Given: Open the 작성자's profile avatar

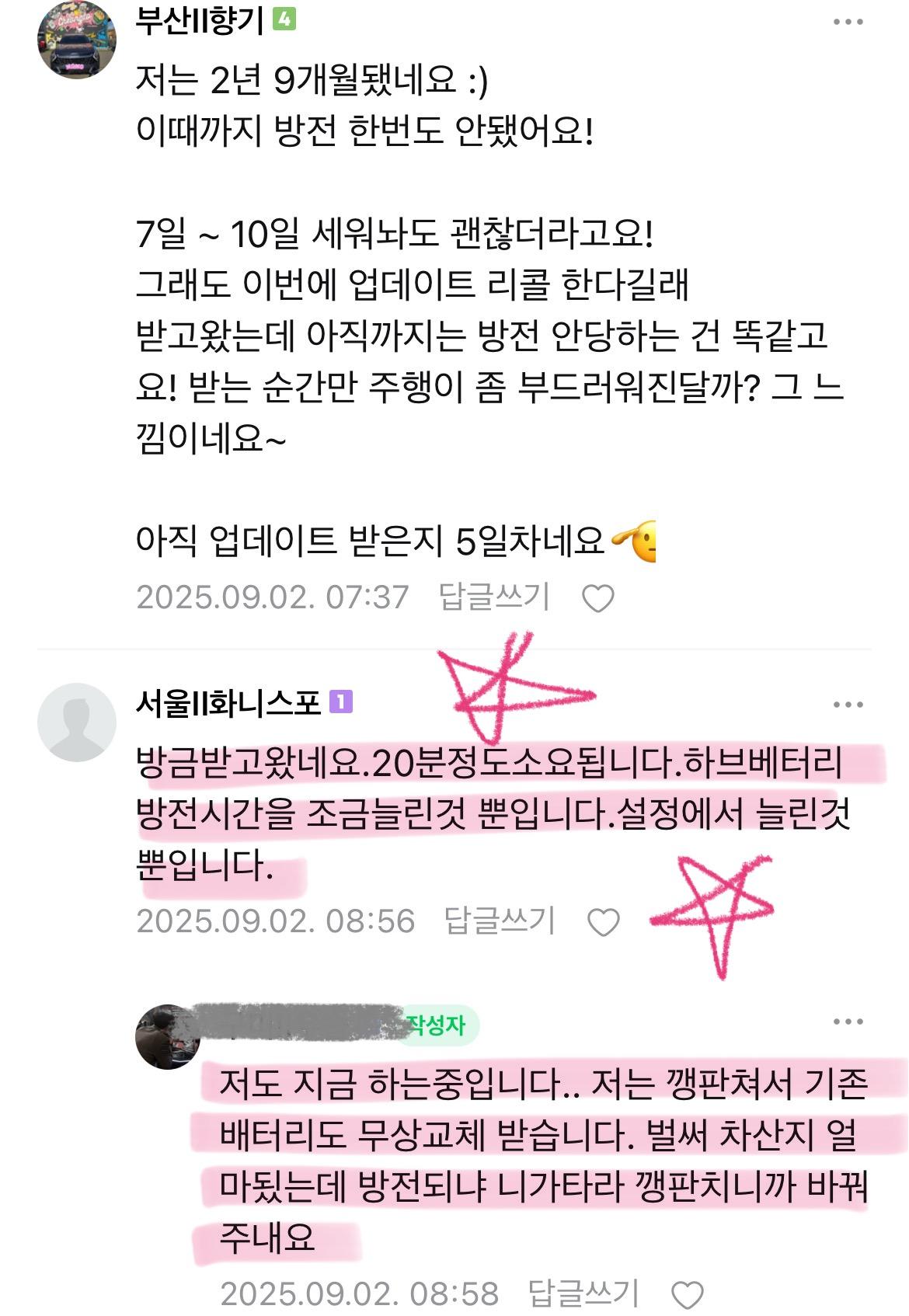Looking at the screenshot, I should tap(167, 1036).
